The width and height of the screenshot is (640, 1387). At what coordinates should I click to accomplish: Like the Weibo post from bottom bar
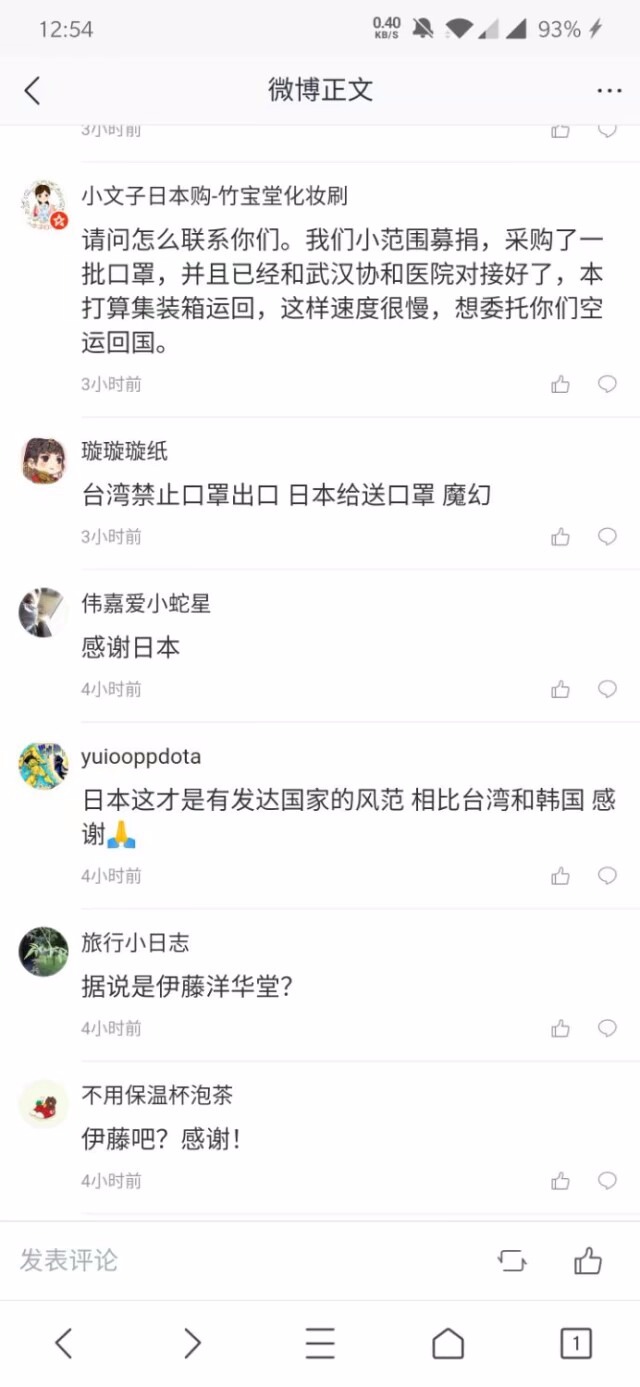click(x=588, y=1260)
